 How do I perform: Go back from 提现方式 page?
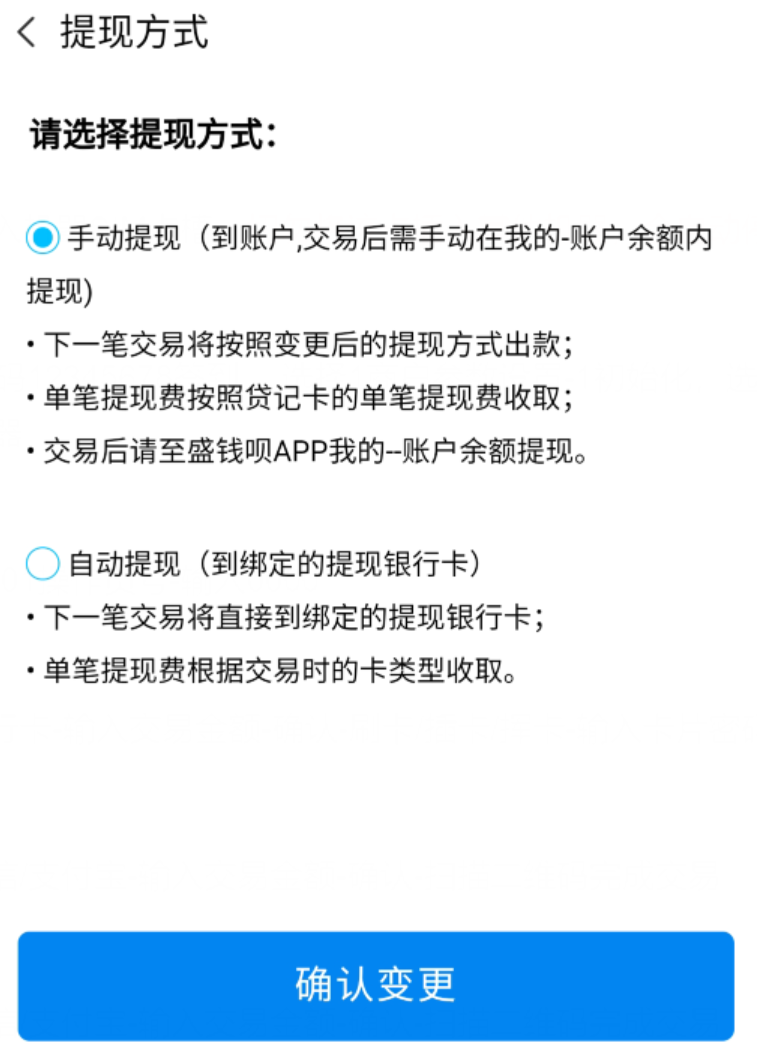click(x=27, y=32)
